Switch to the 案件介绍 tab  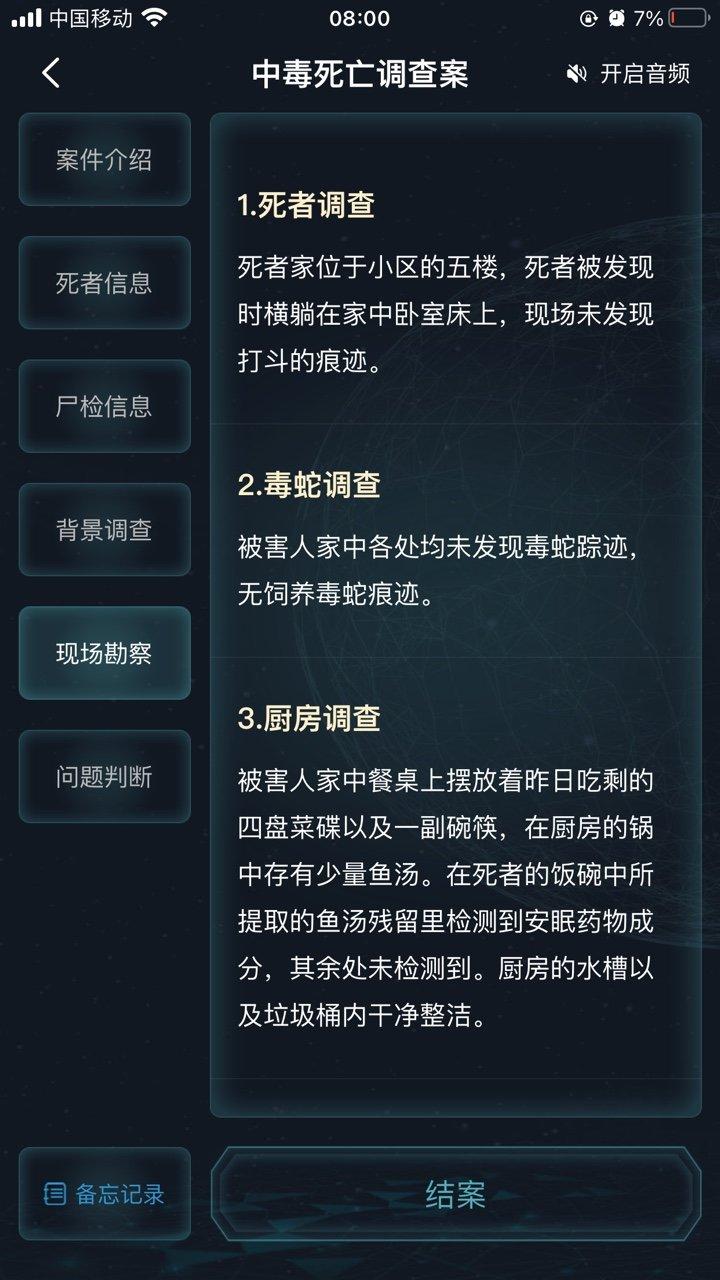pos(104,160)
